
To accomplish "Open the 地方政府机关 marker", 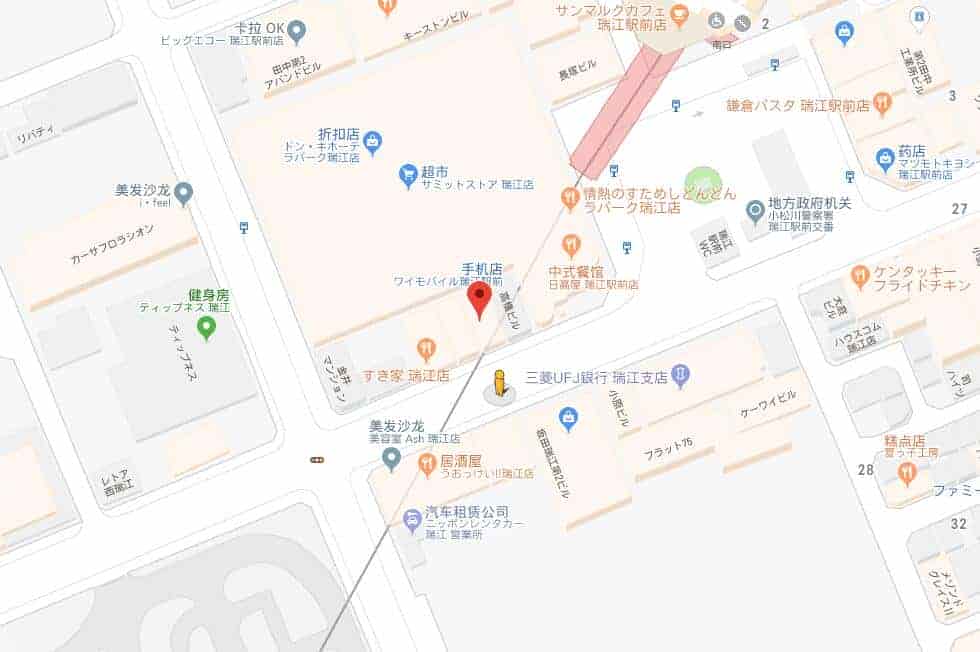I will pyautogui.click(x=756, y=212).
